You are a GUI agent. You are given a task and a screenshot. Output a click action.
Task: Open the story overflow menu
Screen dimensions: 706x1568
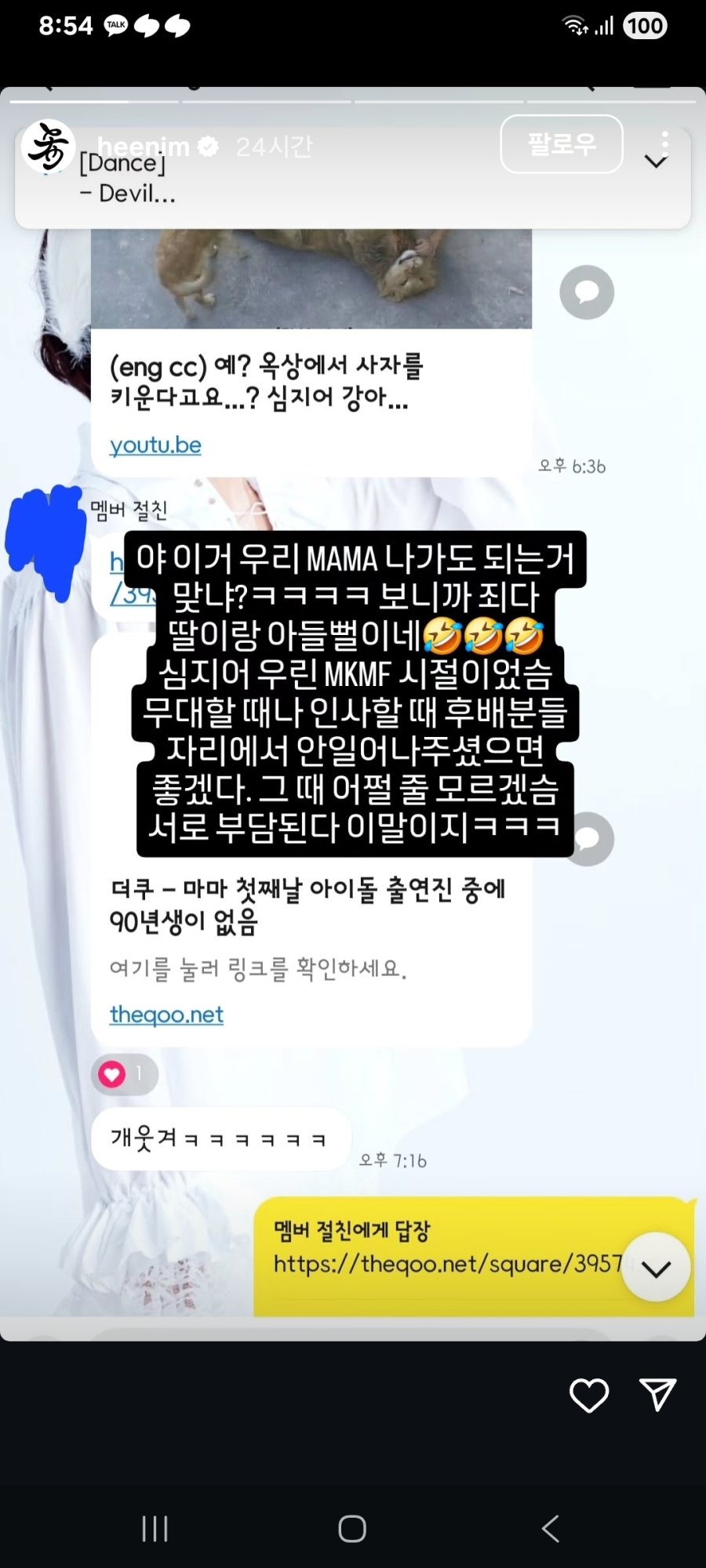click(x=664, y=143)
